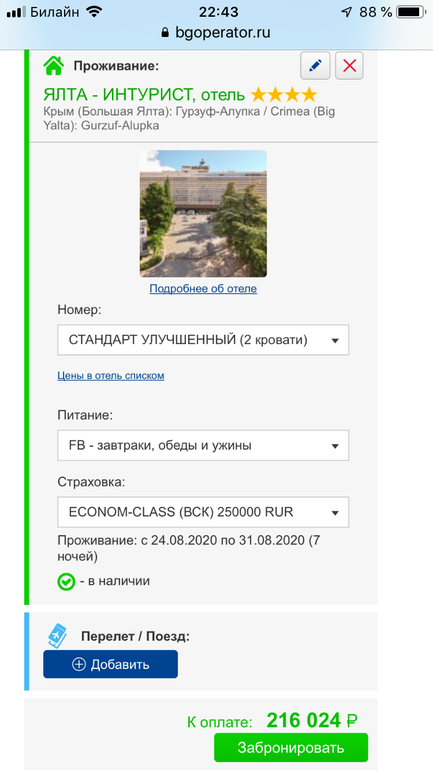Screen dimensions: 433x770
Task: Expand the 'Страховка' insurance dropdown
Action: coord(203,512)
